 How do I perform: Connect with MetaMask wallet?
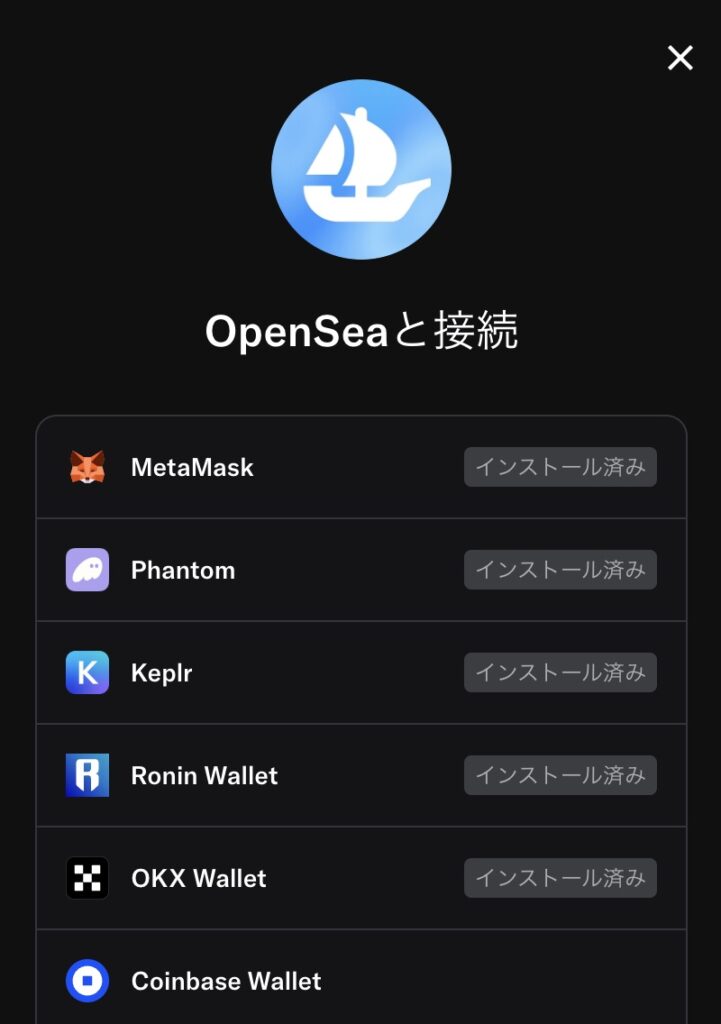(x=360, y=467)
